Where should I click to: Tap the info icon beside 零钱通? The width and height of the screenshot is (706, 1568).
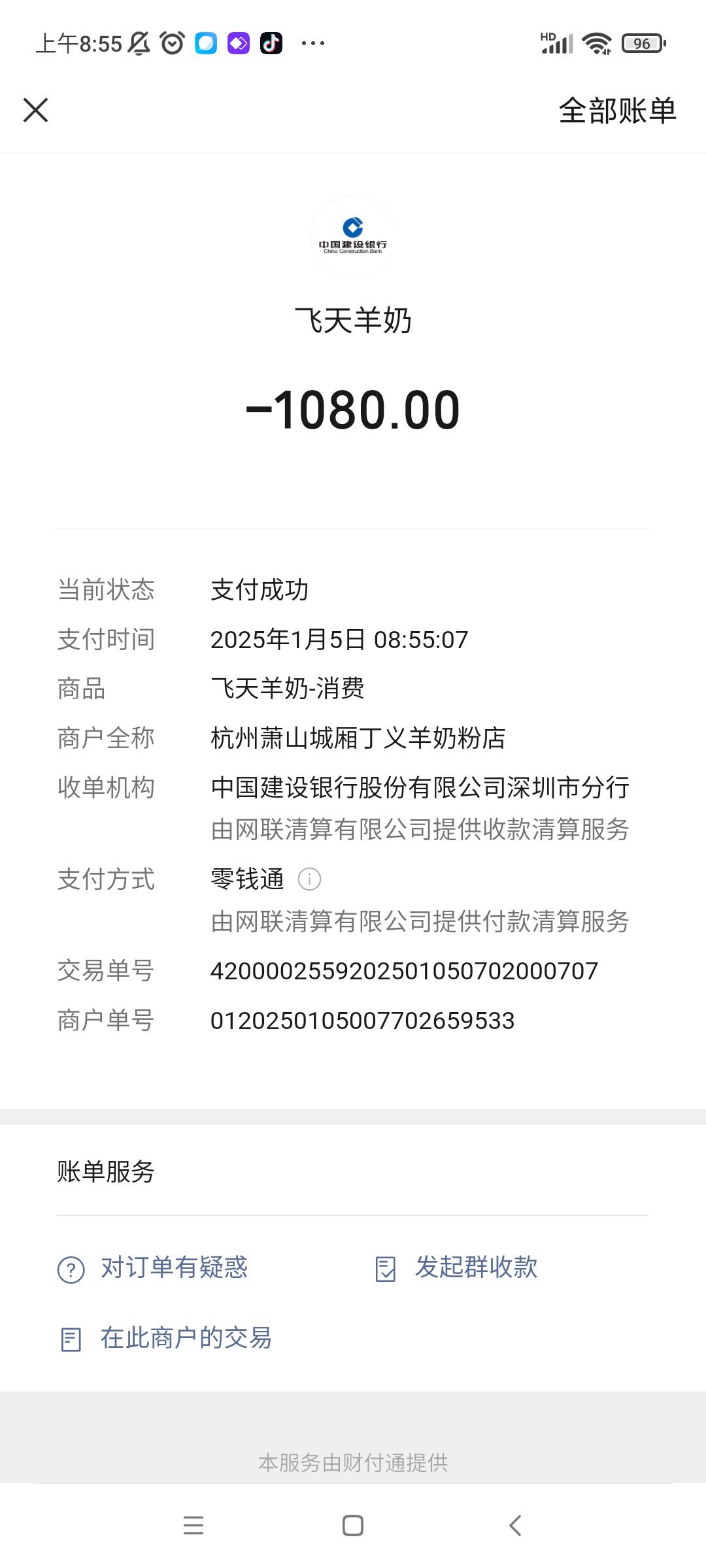(x=309, y=879)
